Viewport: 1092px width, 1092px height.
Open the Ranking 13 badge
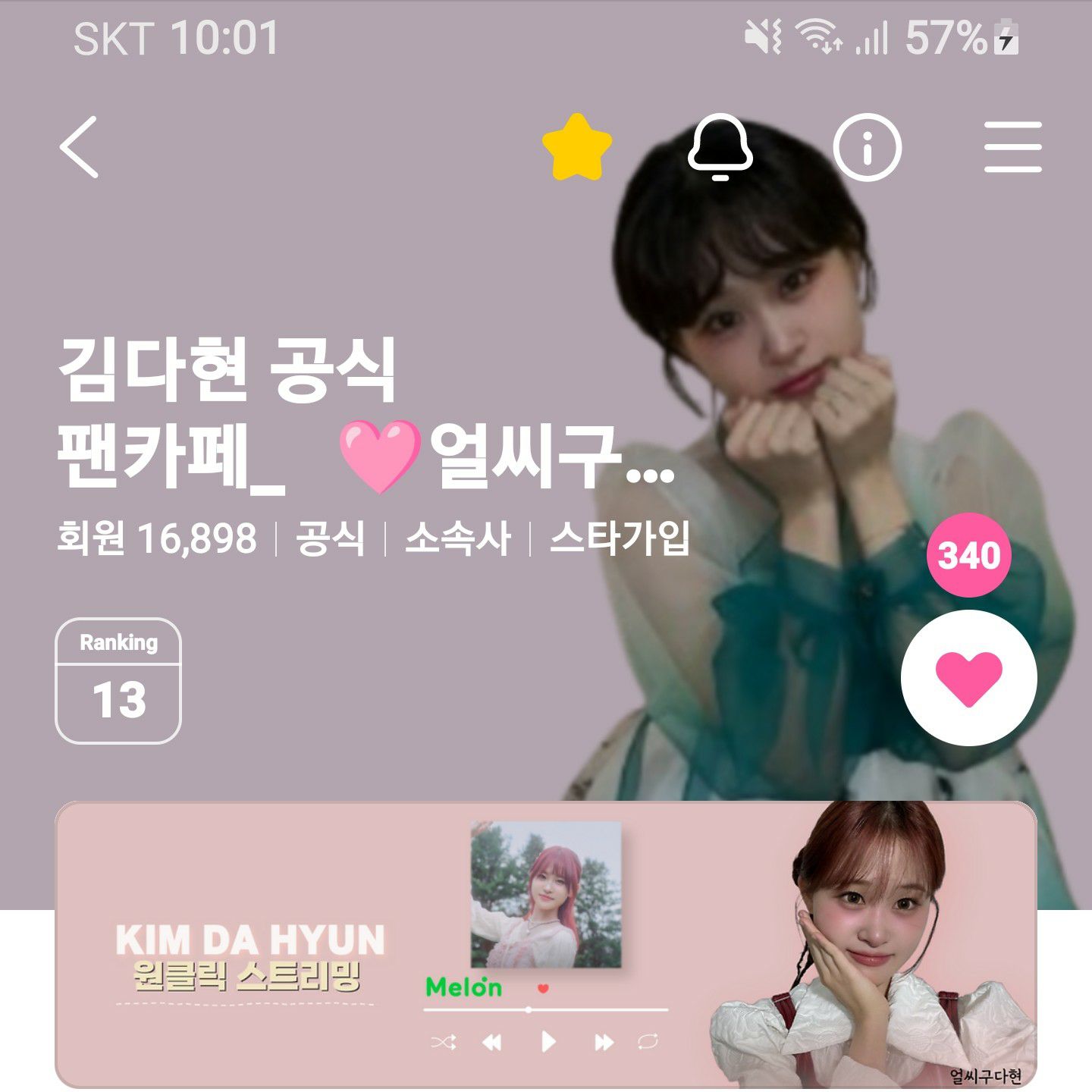[x=118, y=681]
